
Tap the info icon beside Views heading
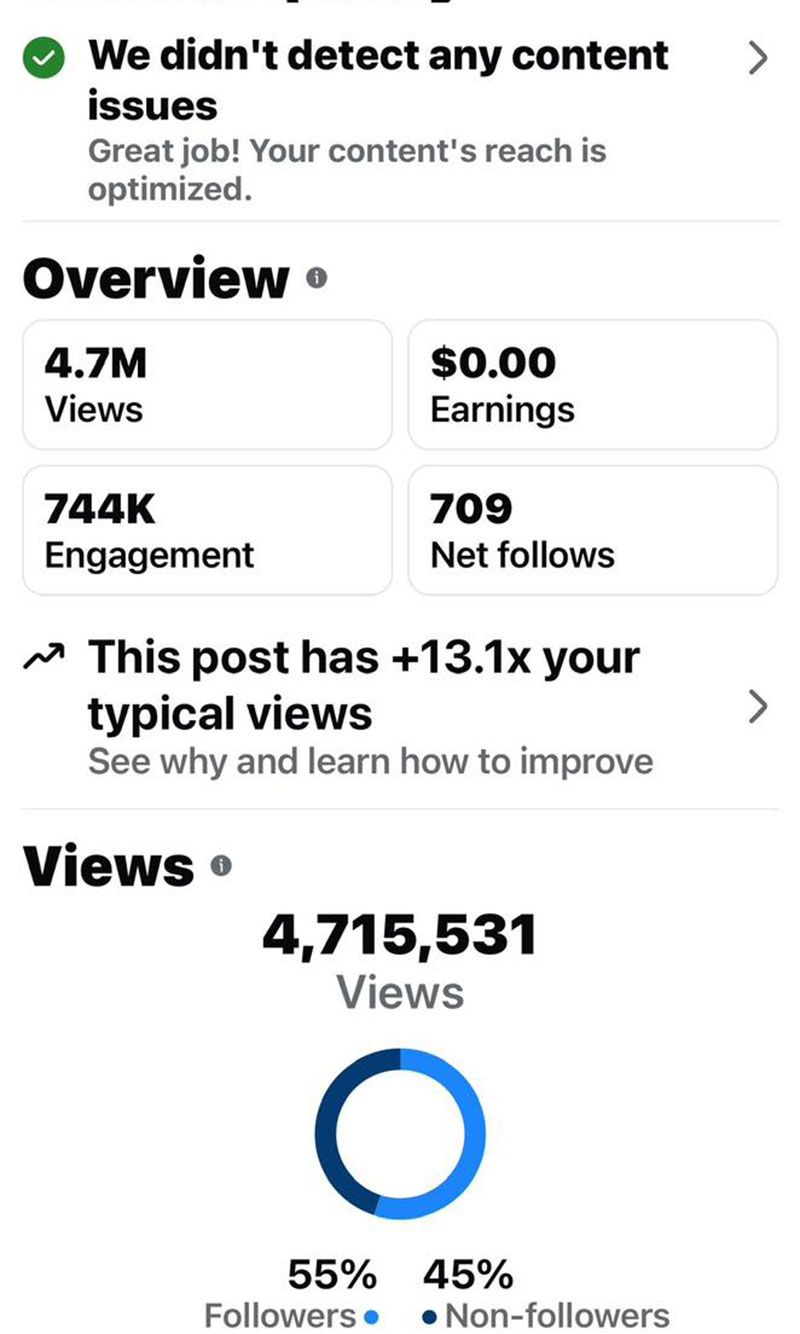[222, 864]
